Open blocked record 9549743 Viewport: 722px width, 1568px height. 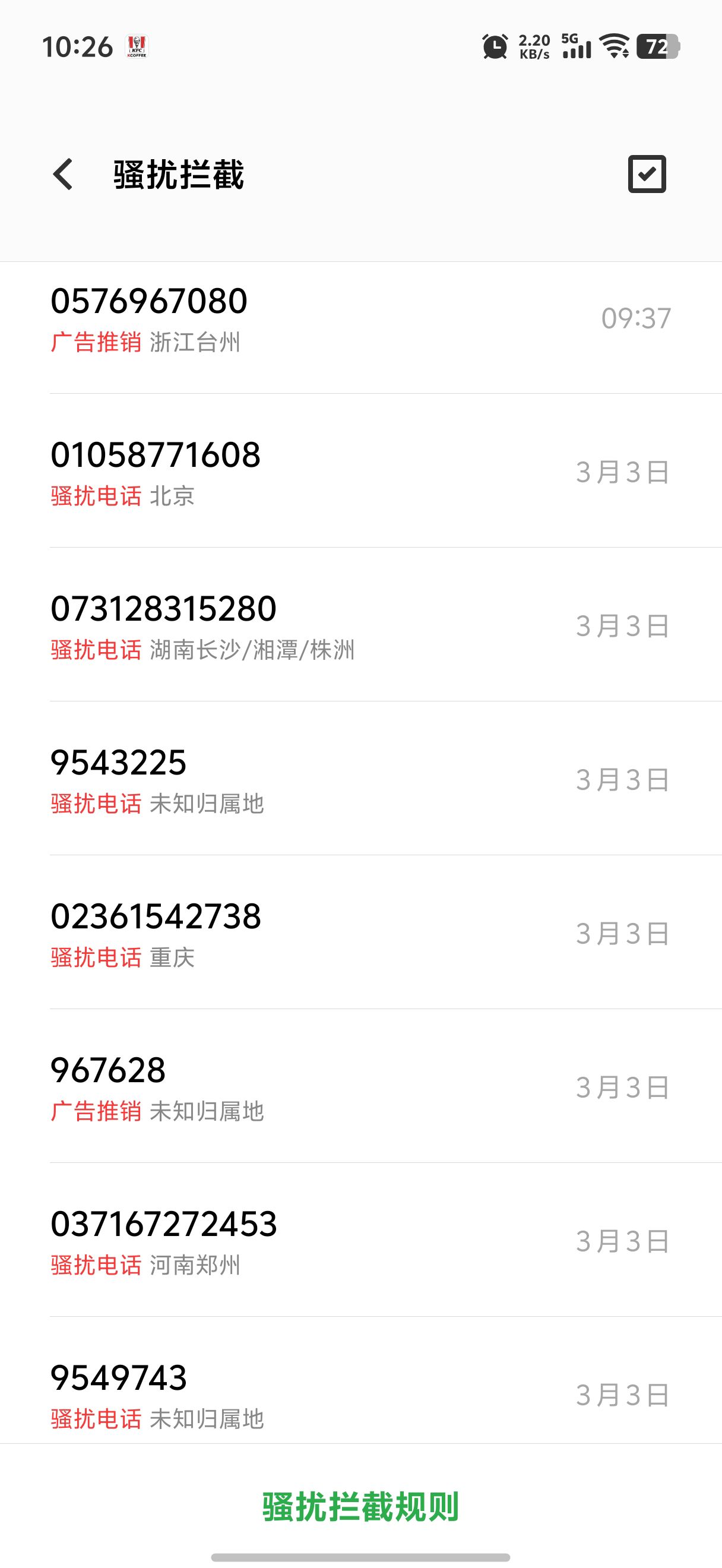[360, 1380]
